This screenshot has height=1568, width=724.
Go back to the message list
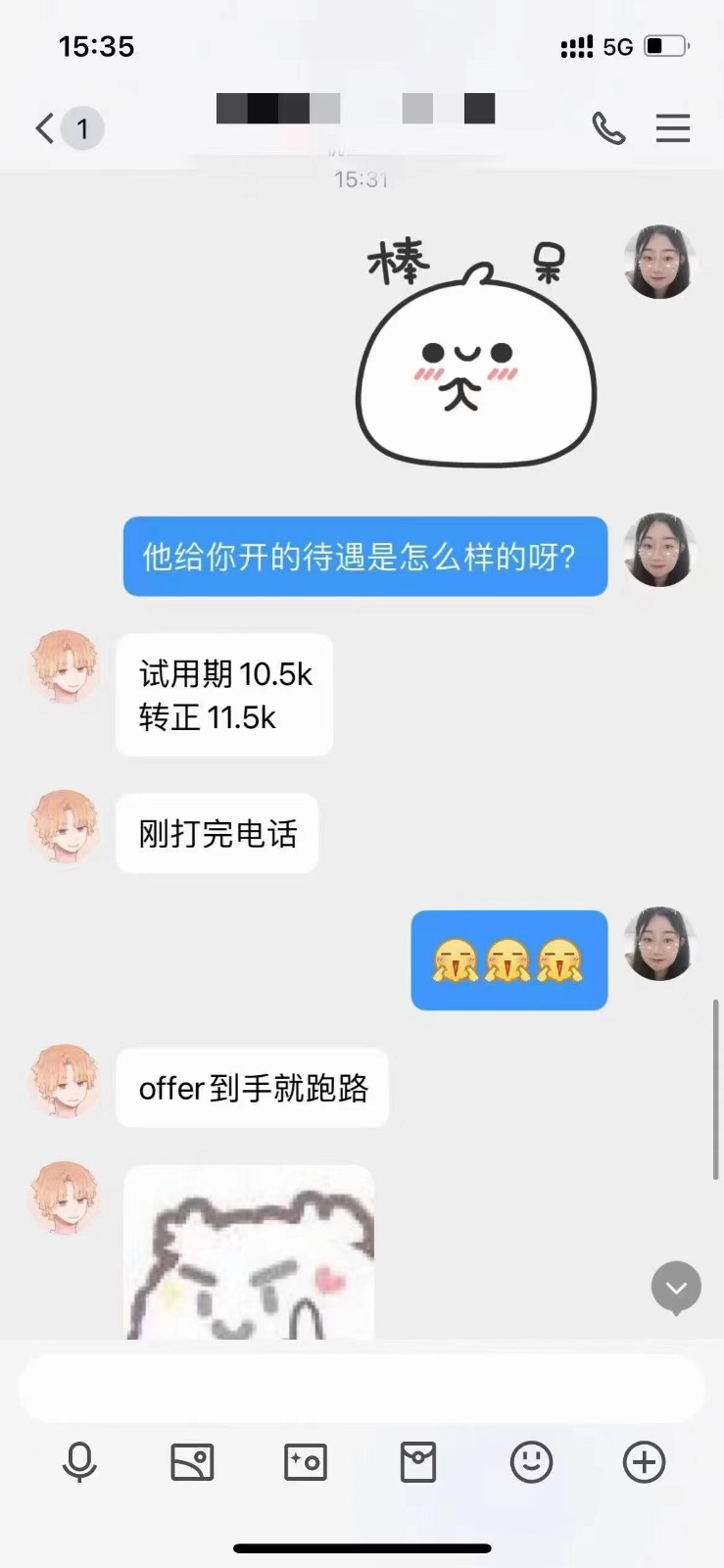[45, 128]
